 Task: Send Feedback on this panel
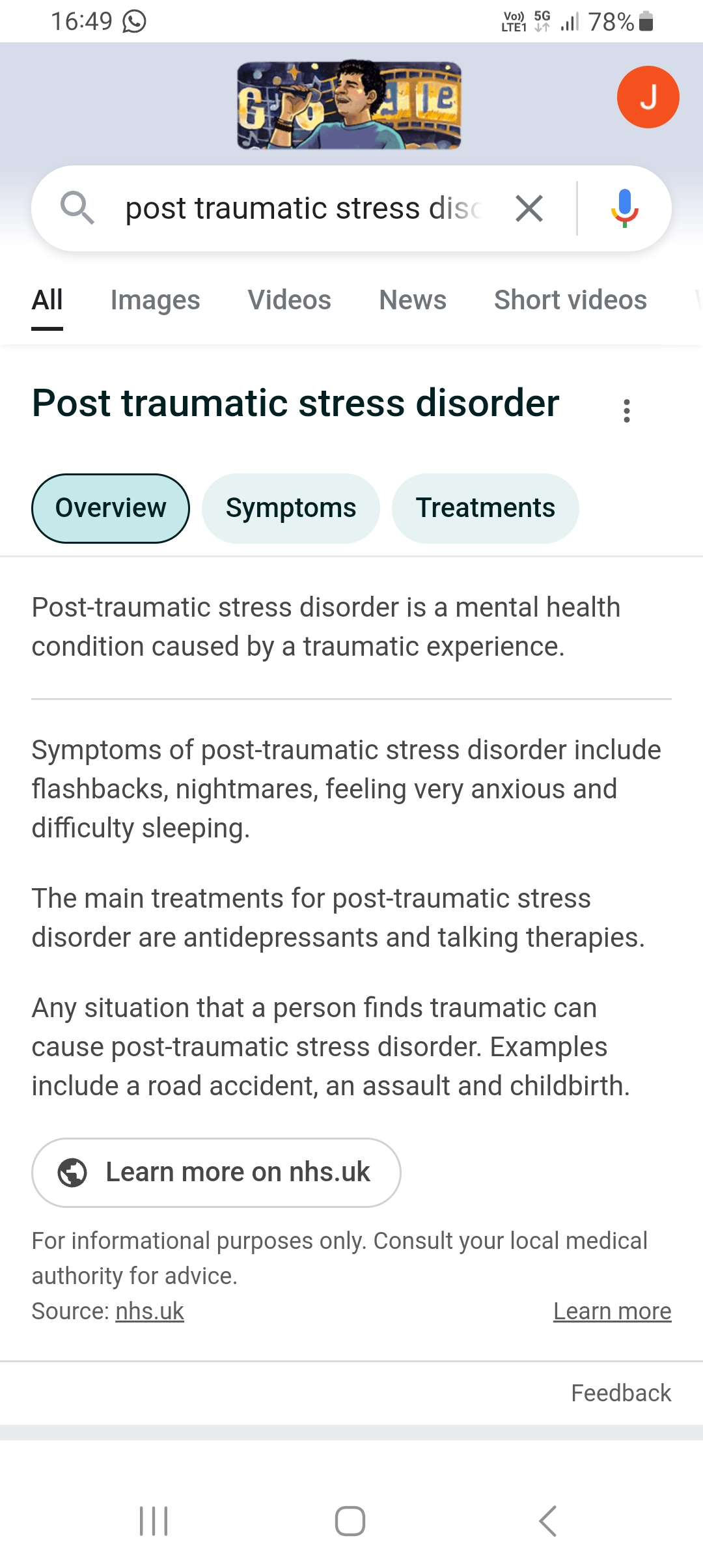pyautogui.click(x=620, y=1393)
